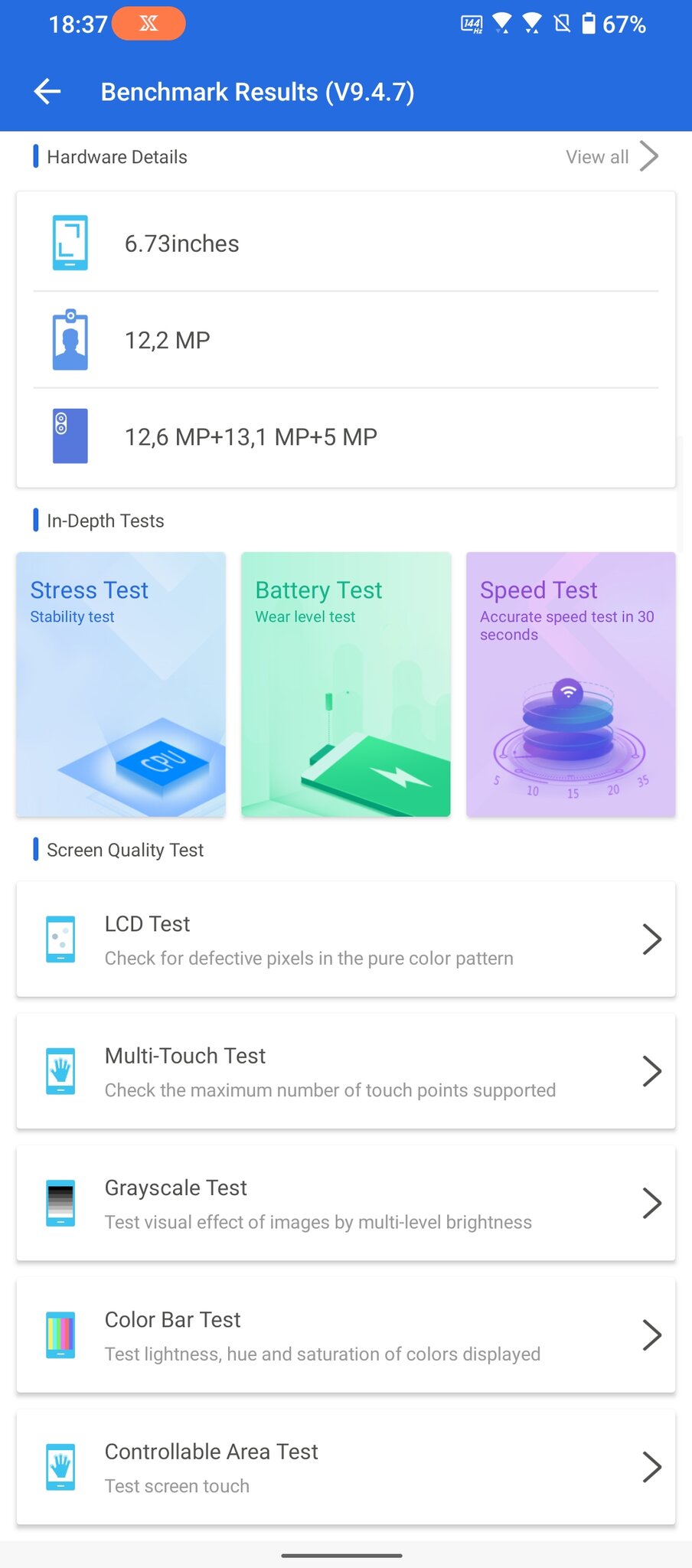Go back from Benchmark Results
692x1568 pixels.
(x=47, y=92)
